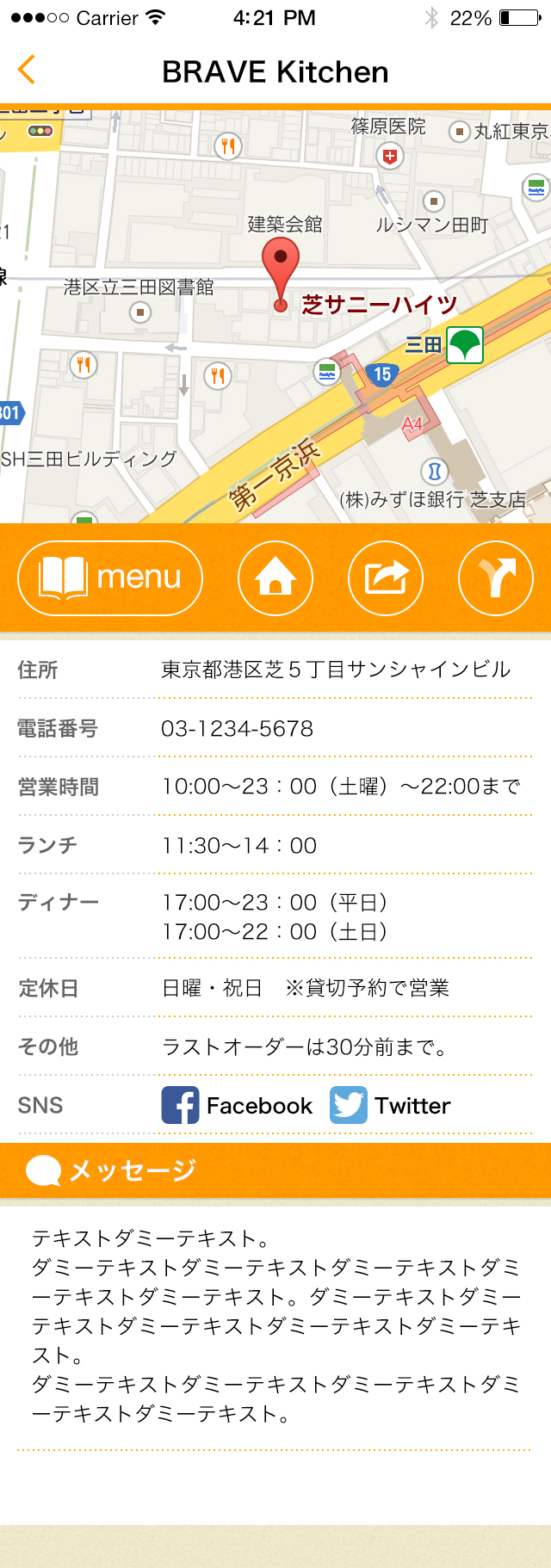Open the restaurant menu button
The width and height of the screenshot is (551, 1568).
point(110,577)
